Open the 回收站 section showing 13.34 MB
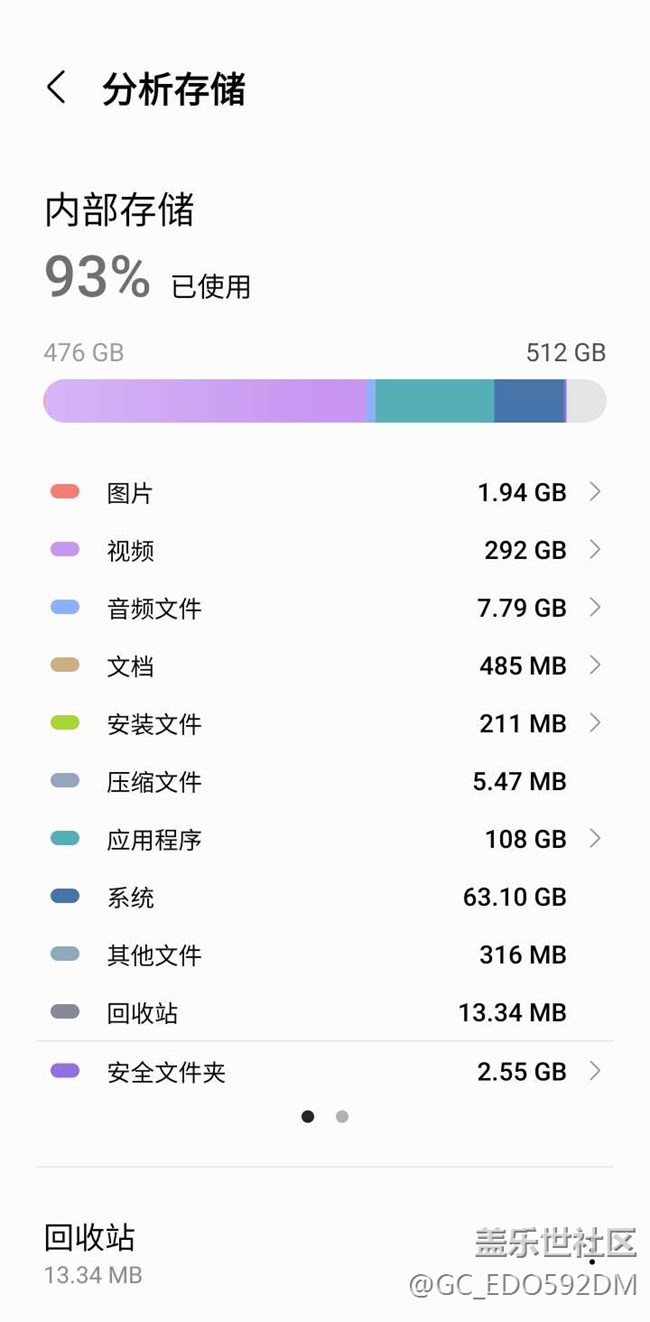650x1322 pixels. click(92, 1252)
